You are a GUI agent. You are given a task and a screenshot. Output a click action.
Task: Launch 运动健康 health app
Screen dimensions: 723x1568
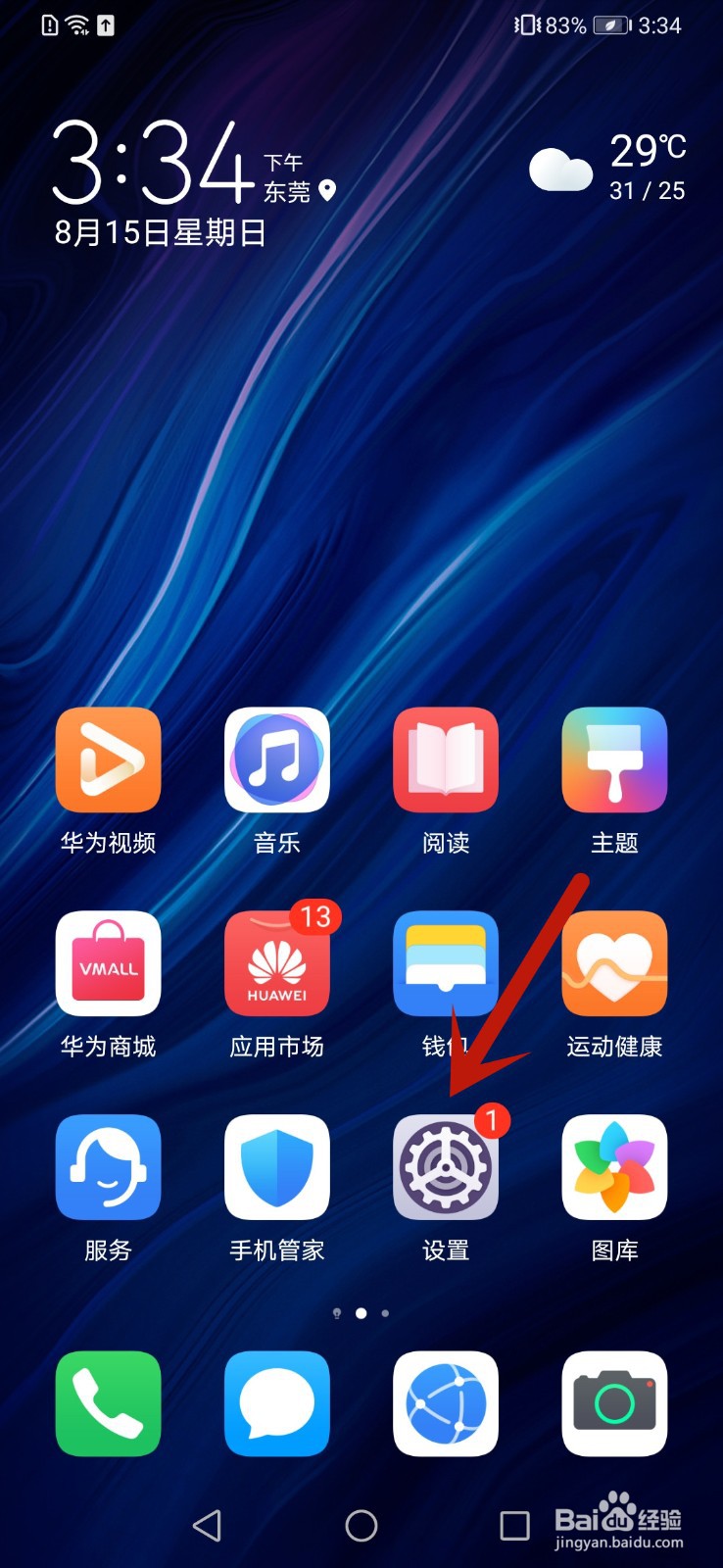[614, 963]
